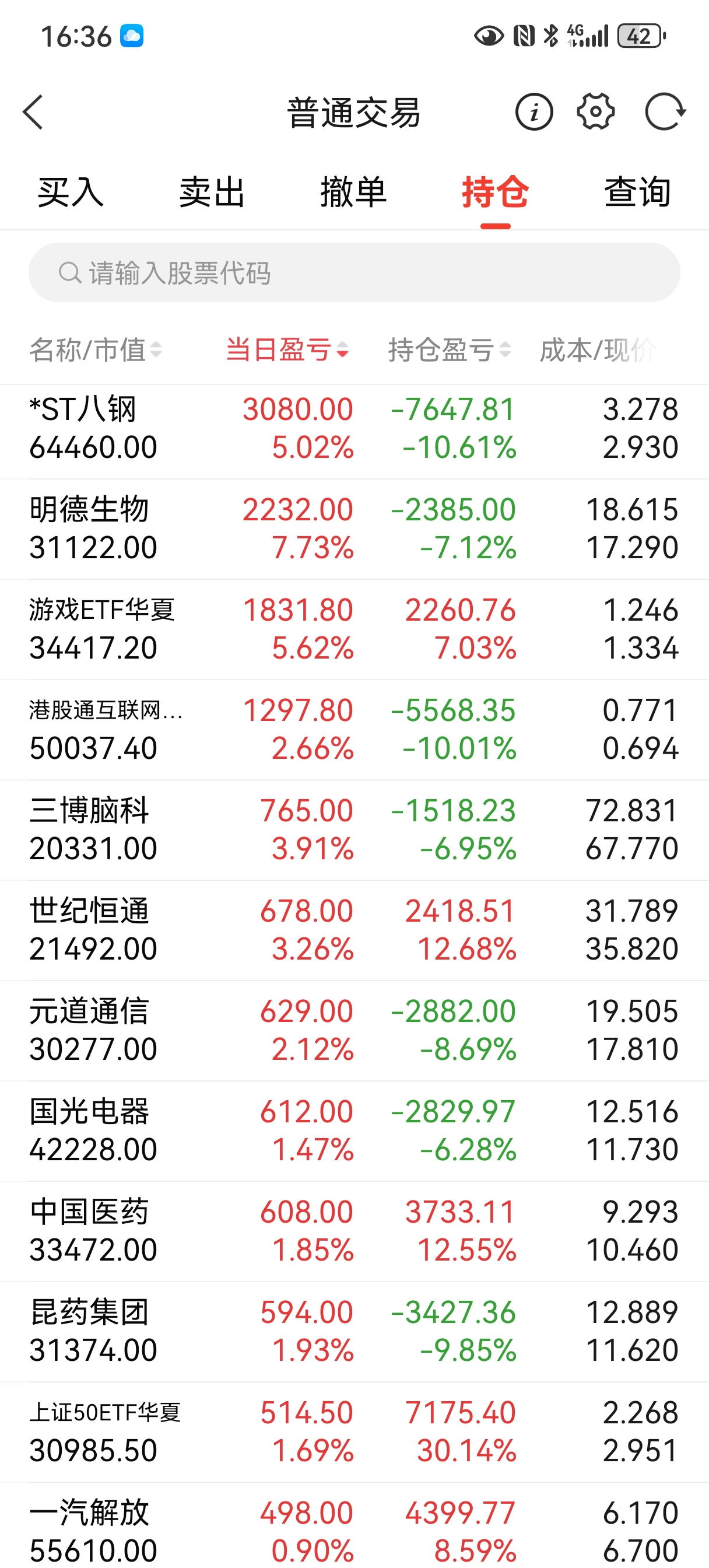Select the 三博脑科 holding
This screenshot has width=709, height=1568.
click(x=354, y=829)
